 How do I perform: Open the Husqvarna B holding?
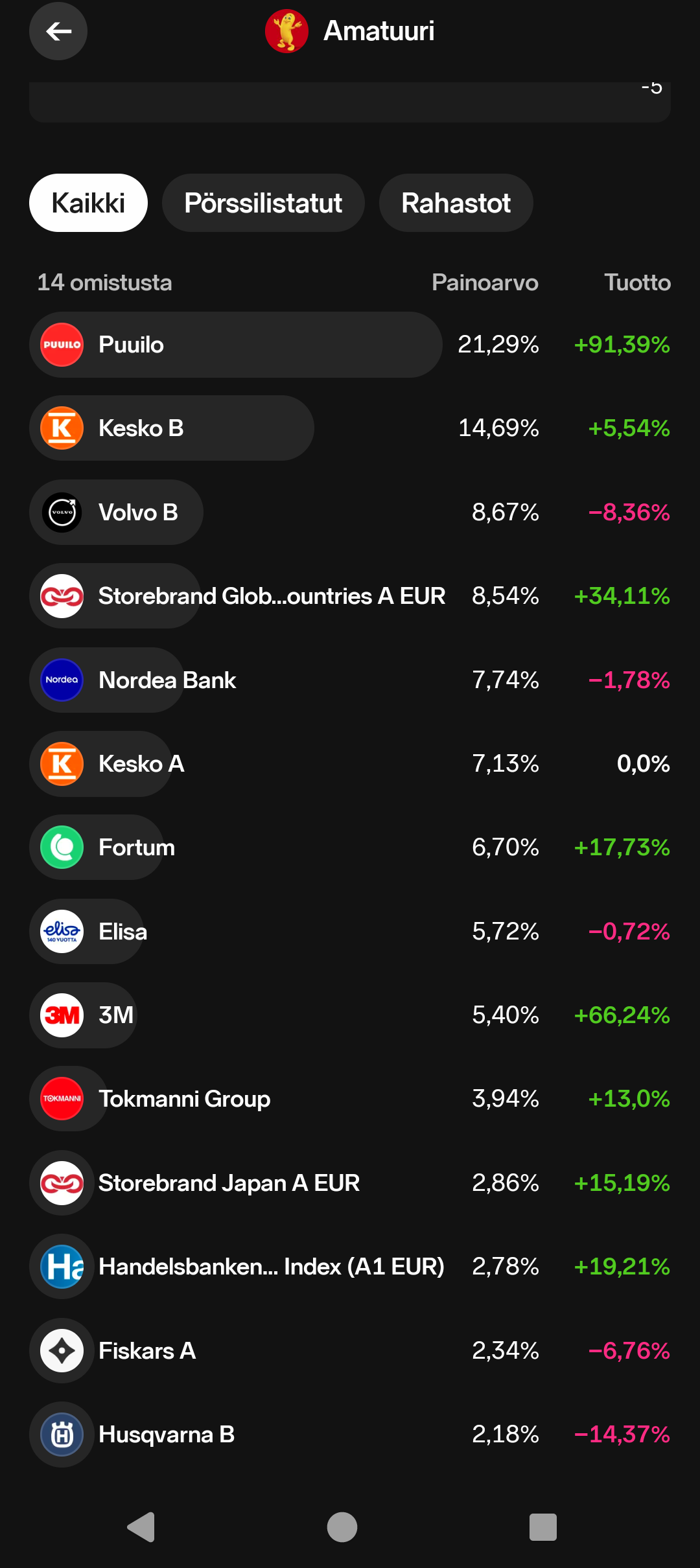(x=350, y=1435)
